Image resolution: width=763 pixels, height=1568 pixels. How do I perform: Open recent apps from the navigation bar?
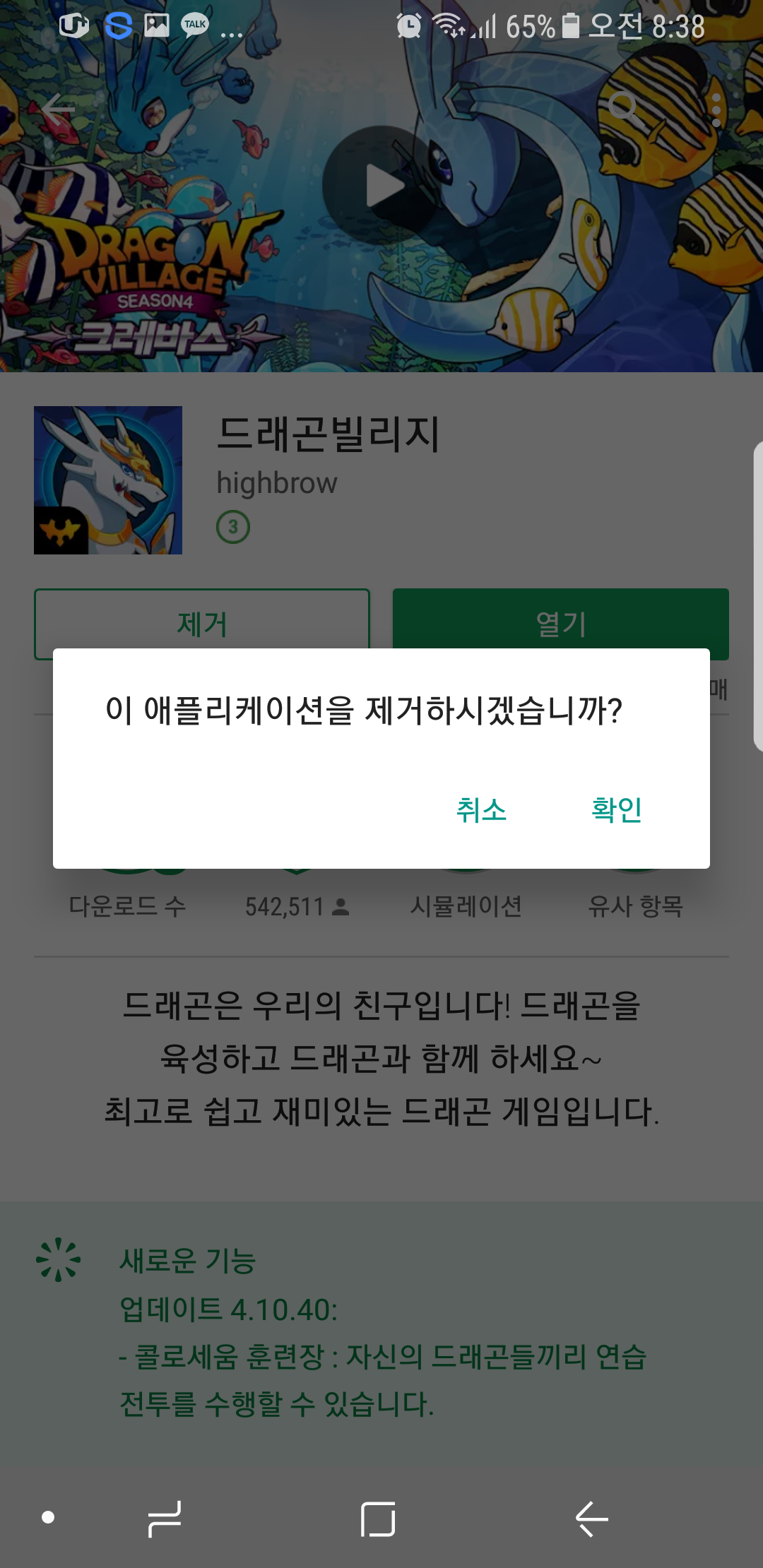[165, 1519]
